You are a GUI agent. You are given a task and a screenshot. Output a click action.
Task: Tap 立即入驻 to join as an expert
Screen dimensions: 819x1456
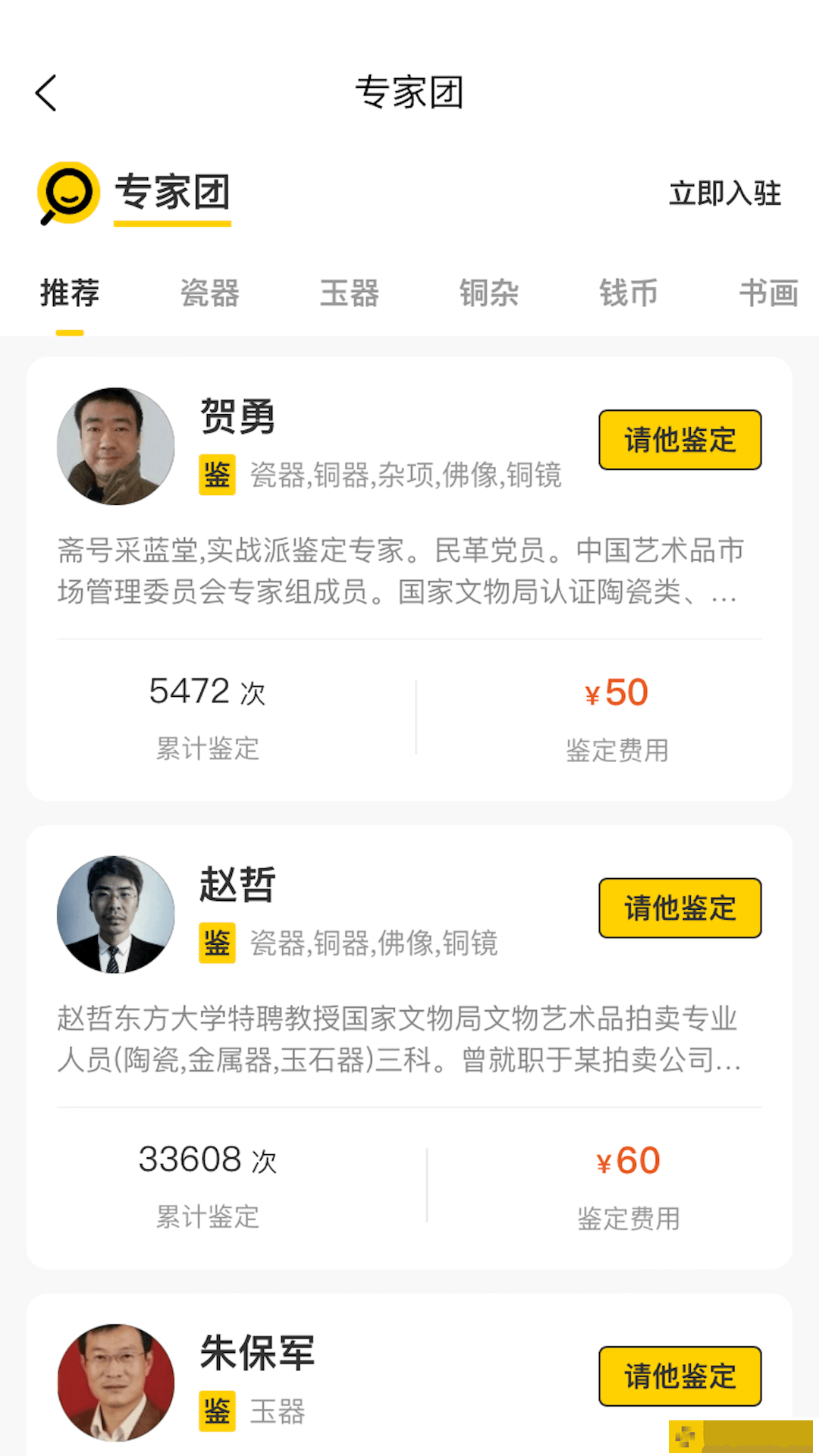click(x=724, y=193)
